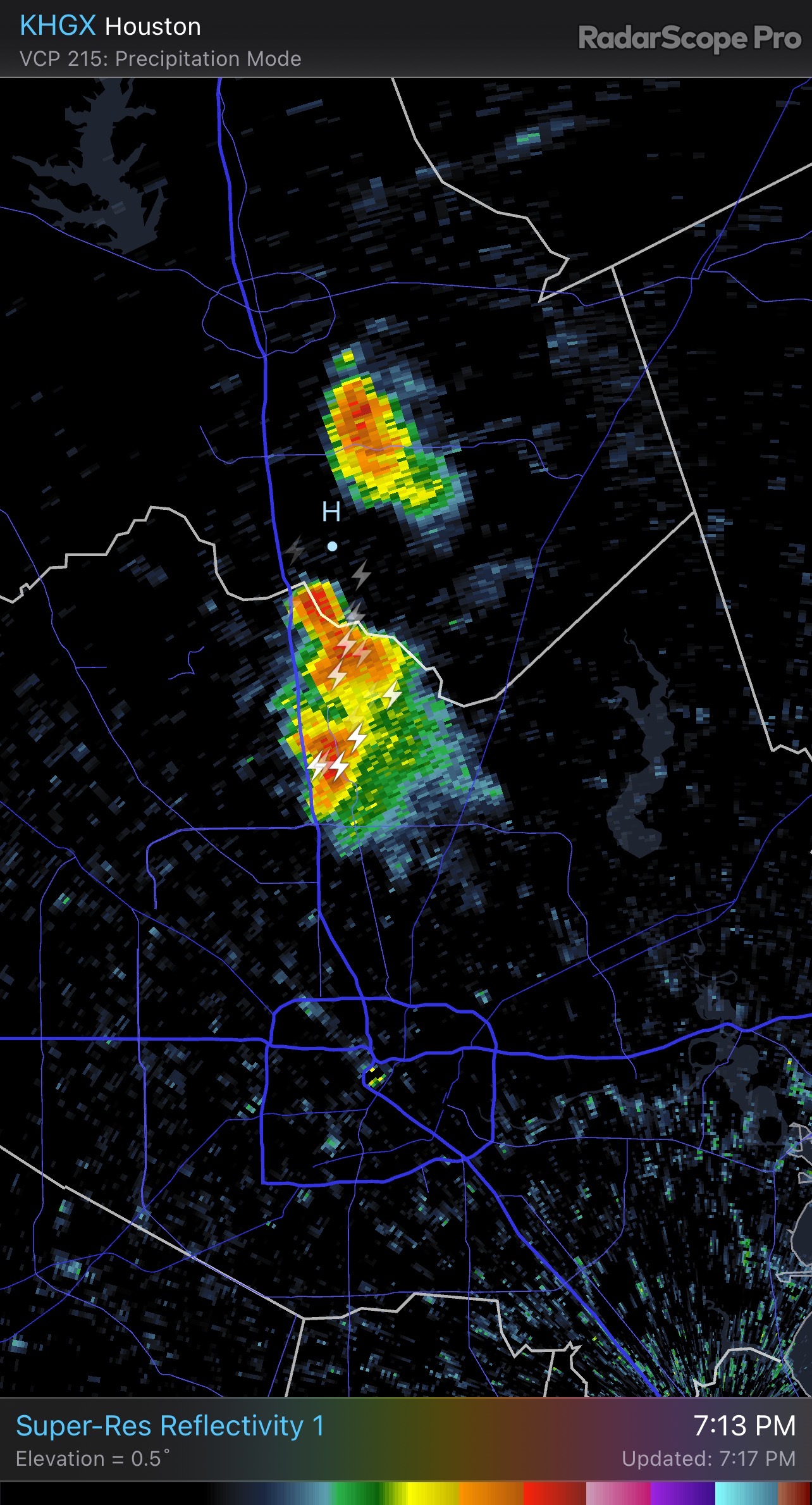Screen dimensions: 812x1505
Task: Tap the 7:13 PM scan time
Action: point(744,1426)
